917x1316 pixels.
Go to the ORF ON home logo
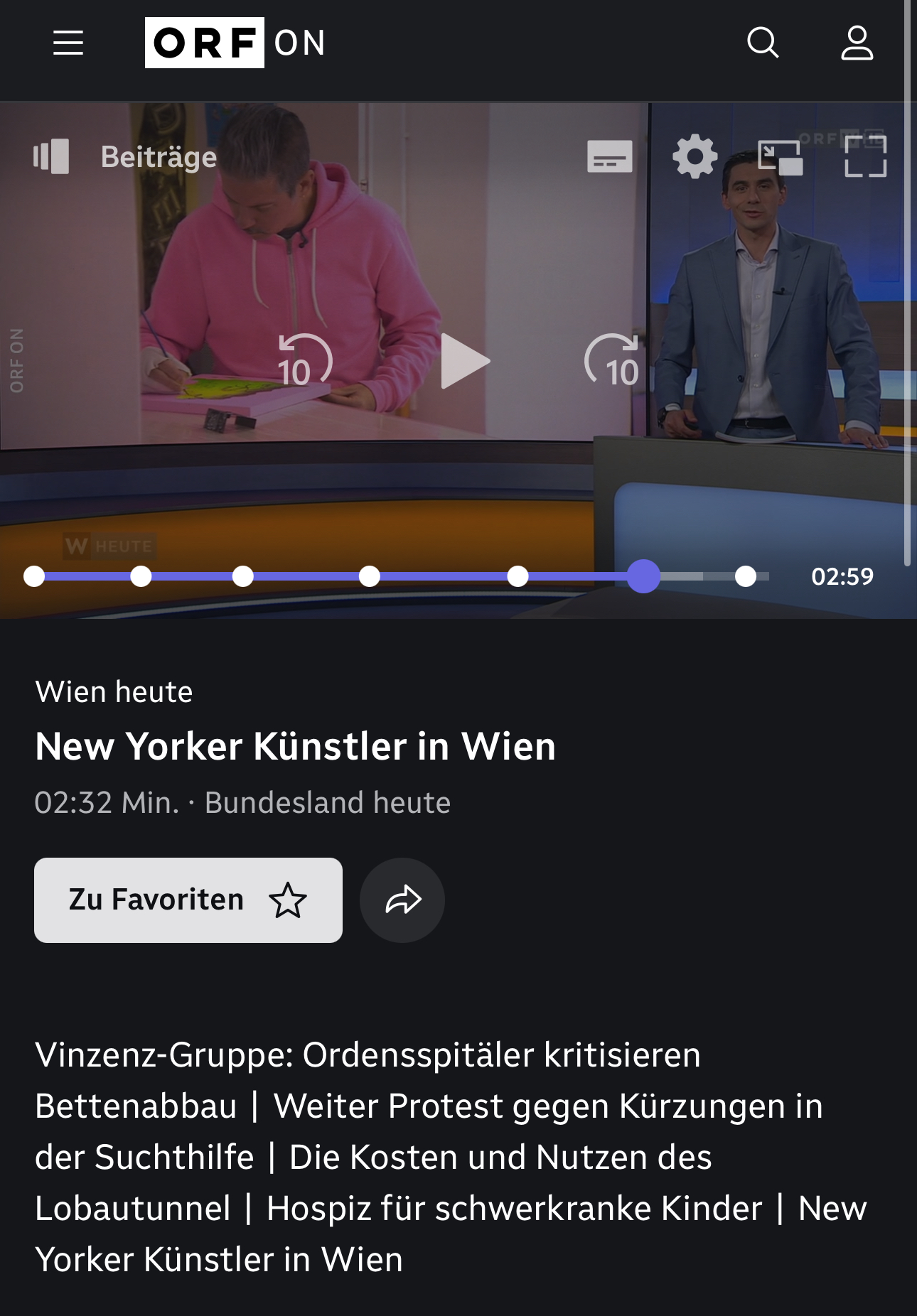click(x=235, y=43)
